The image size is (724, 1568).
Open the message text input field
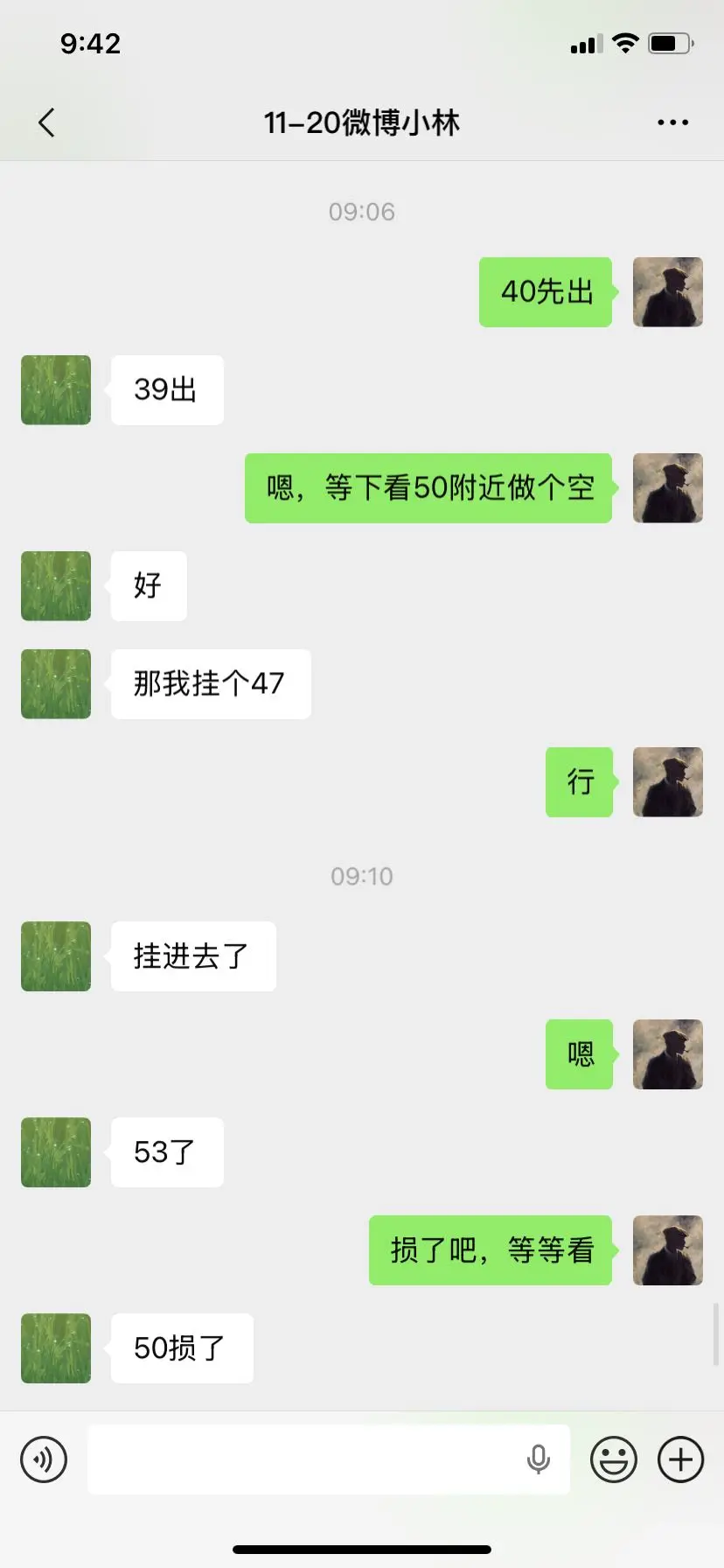328,1459
